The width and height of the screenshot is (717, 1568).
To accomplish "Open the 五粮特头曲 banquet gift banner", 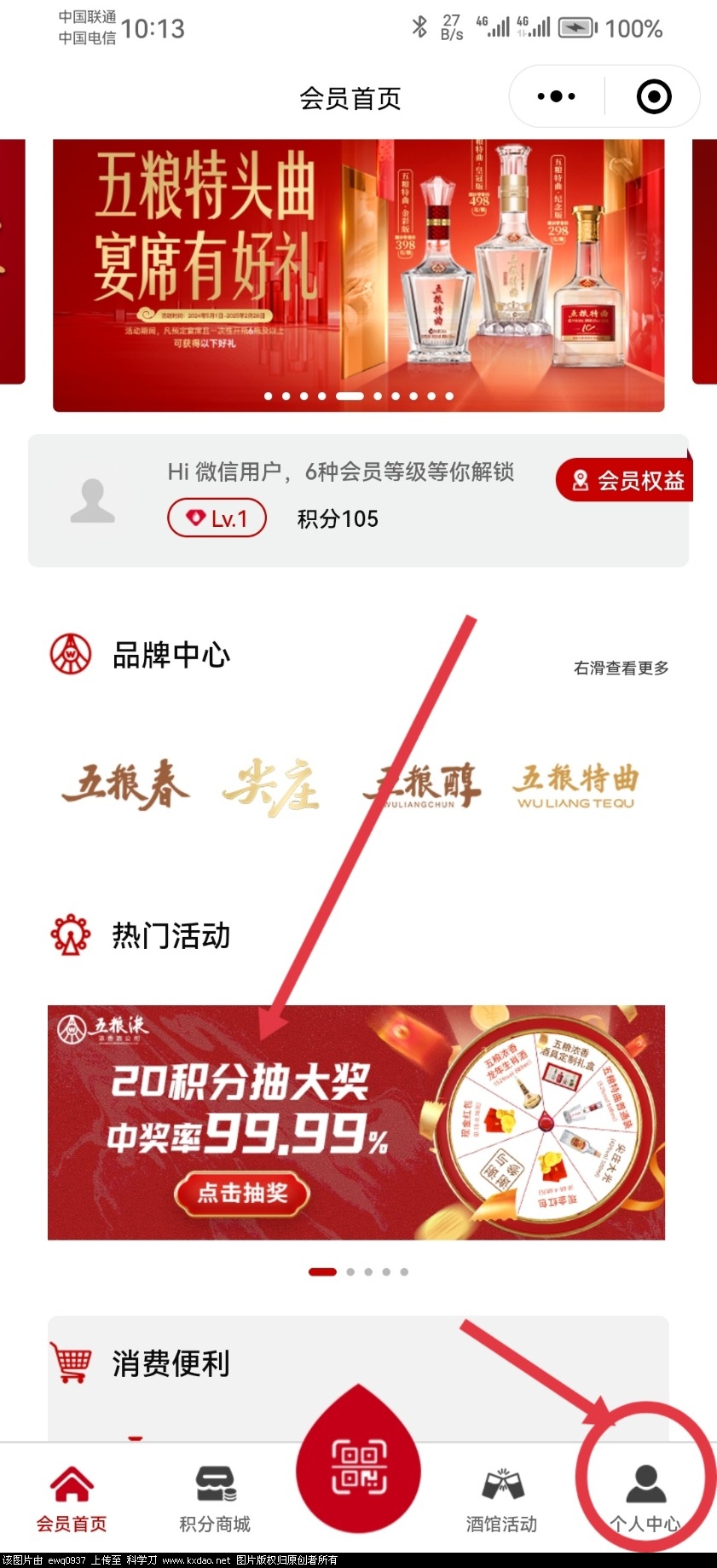I will click(x=358, y=275).
